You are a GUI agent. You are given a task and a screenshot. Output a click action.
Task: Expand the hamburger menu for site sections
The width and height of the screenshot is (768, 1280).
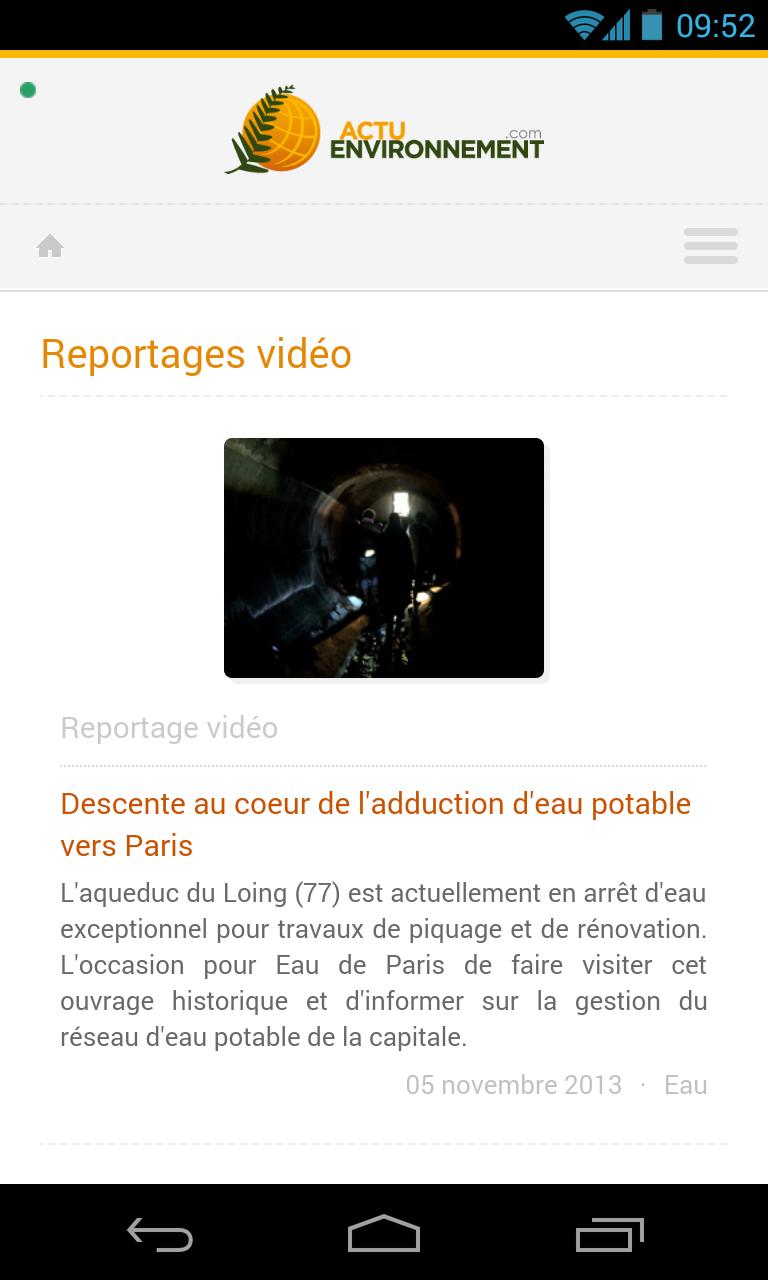click(x=710, y=246)
